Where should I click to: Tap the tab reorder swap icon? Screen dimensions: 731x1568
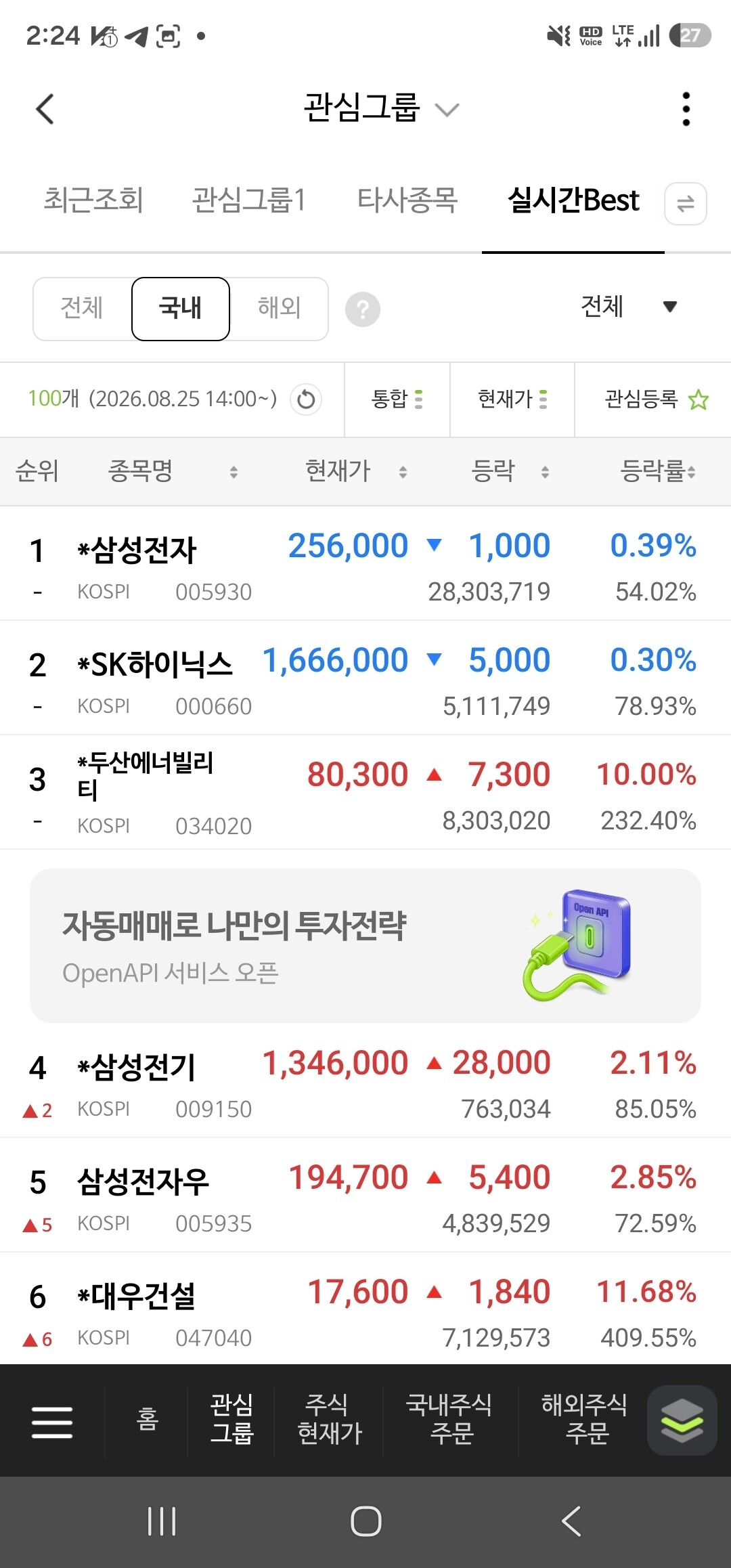(x=686, y=203)
